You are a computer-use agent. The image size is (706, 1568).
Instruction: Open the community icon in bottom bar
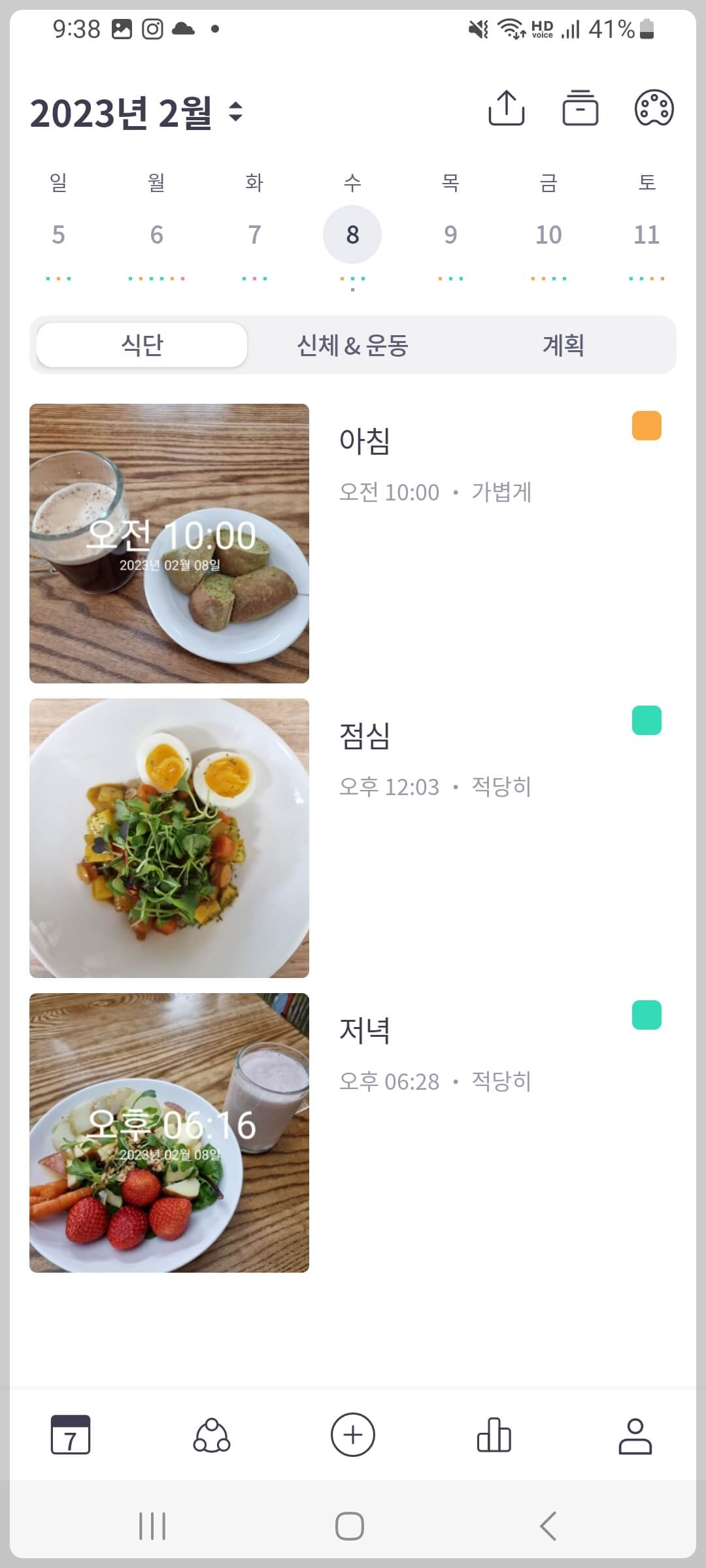[212, 1435]
